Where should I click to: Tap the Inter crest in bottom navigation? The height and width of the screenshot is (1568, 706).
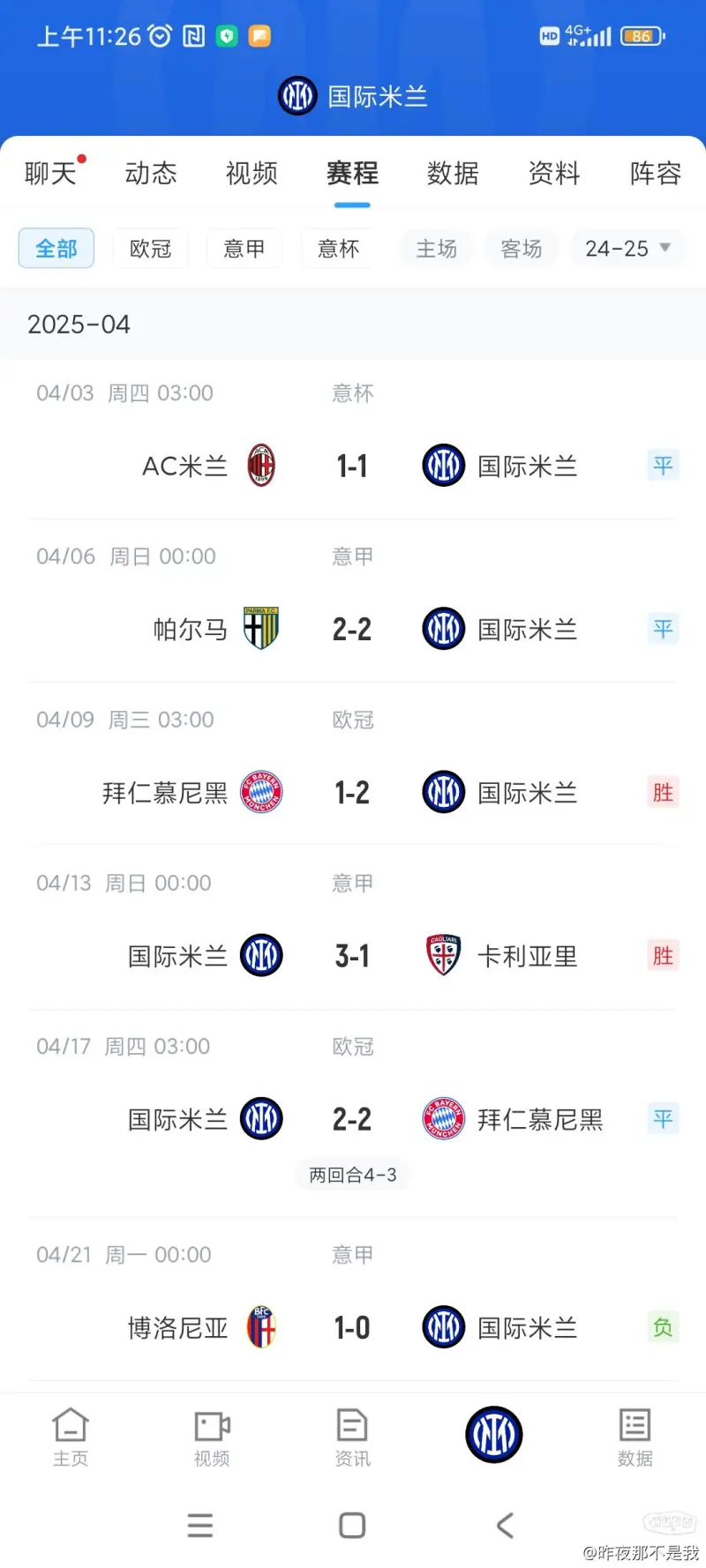tap(494, 1435)
